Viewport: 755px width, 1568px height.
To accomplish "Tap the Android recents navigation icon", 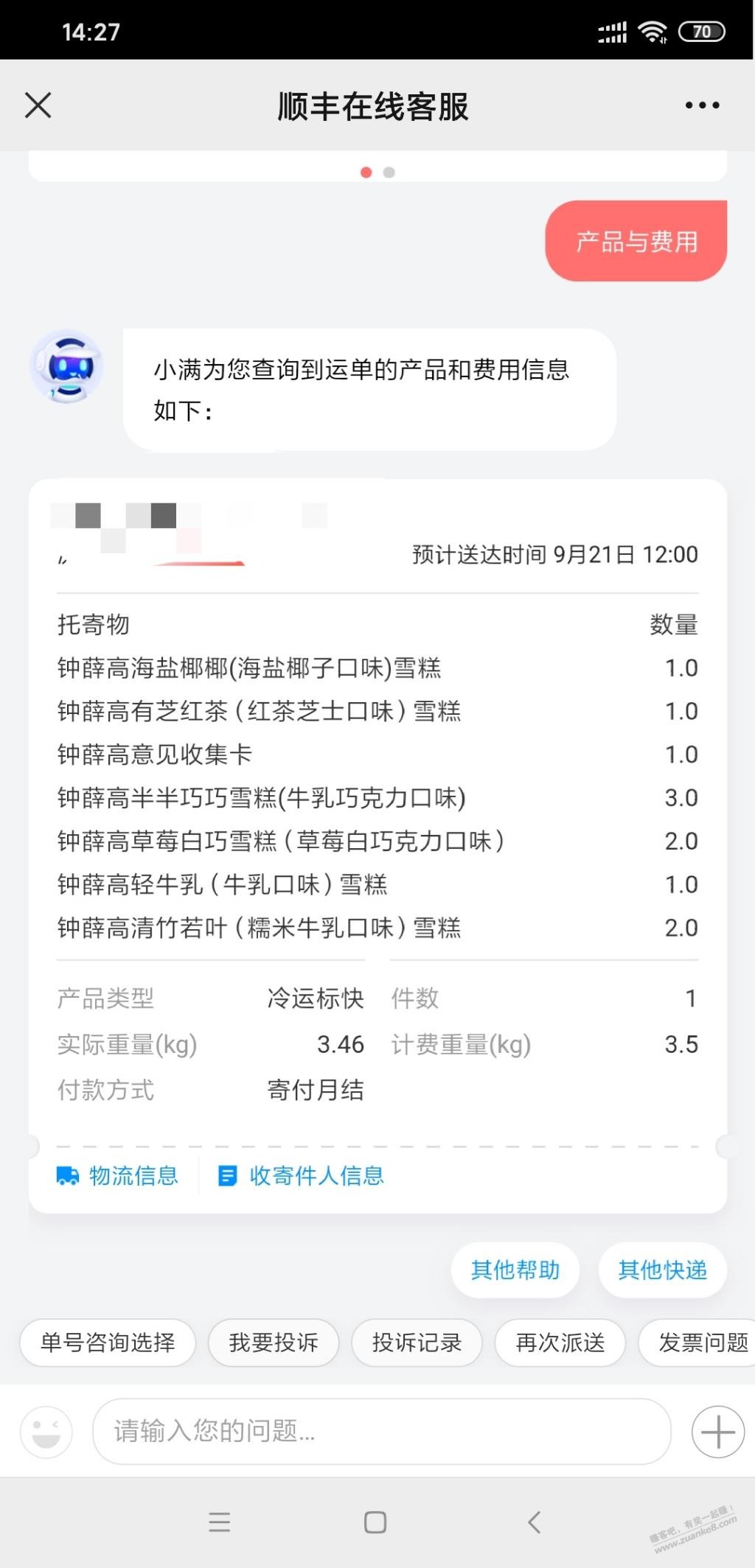I will tap(220, 1524).
